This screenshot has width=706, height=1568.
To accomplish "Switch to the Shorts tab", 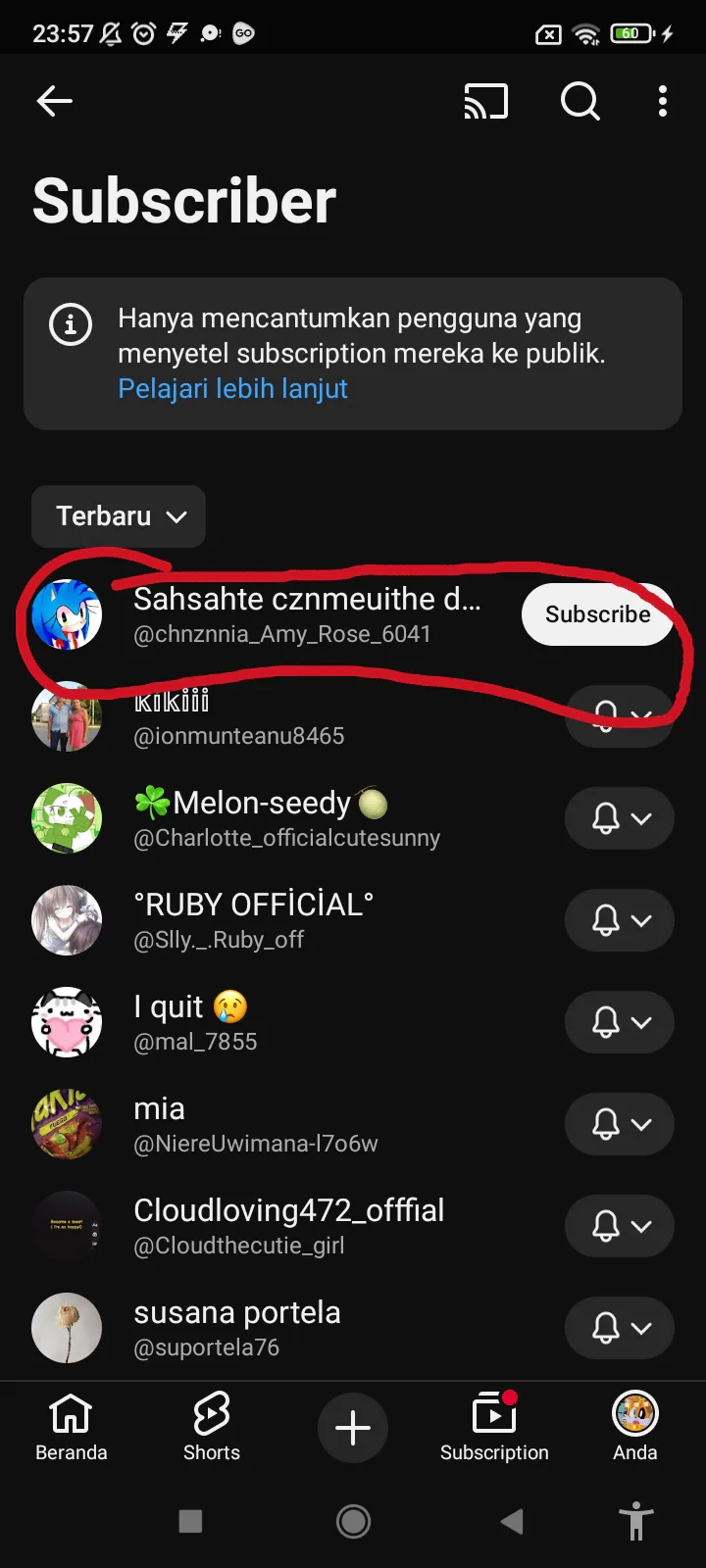I will coord(212,1427).
